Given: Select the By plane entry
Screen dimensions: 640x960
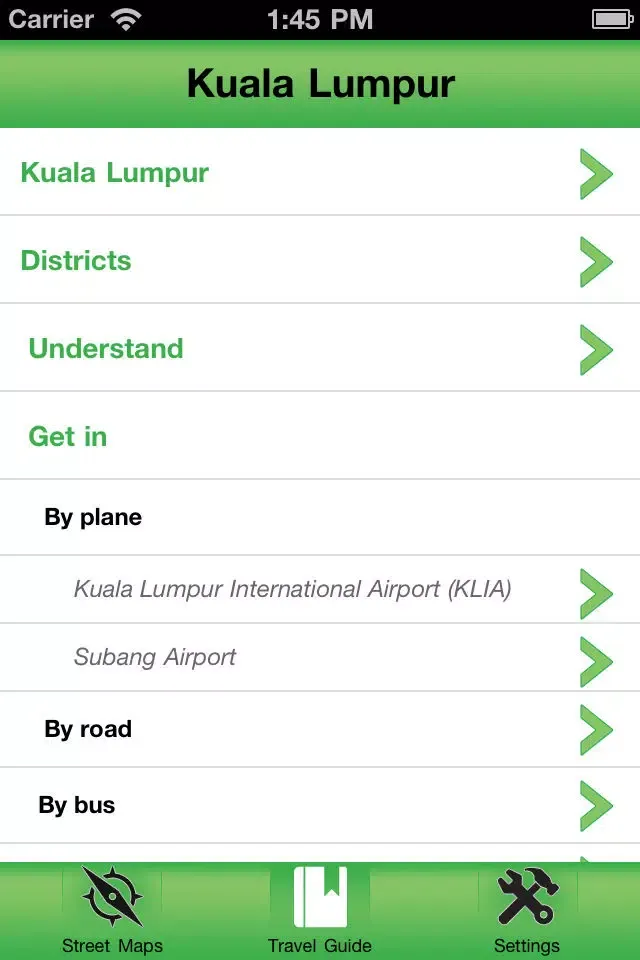Looking at the screenshot, I should (320, 517).
